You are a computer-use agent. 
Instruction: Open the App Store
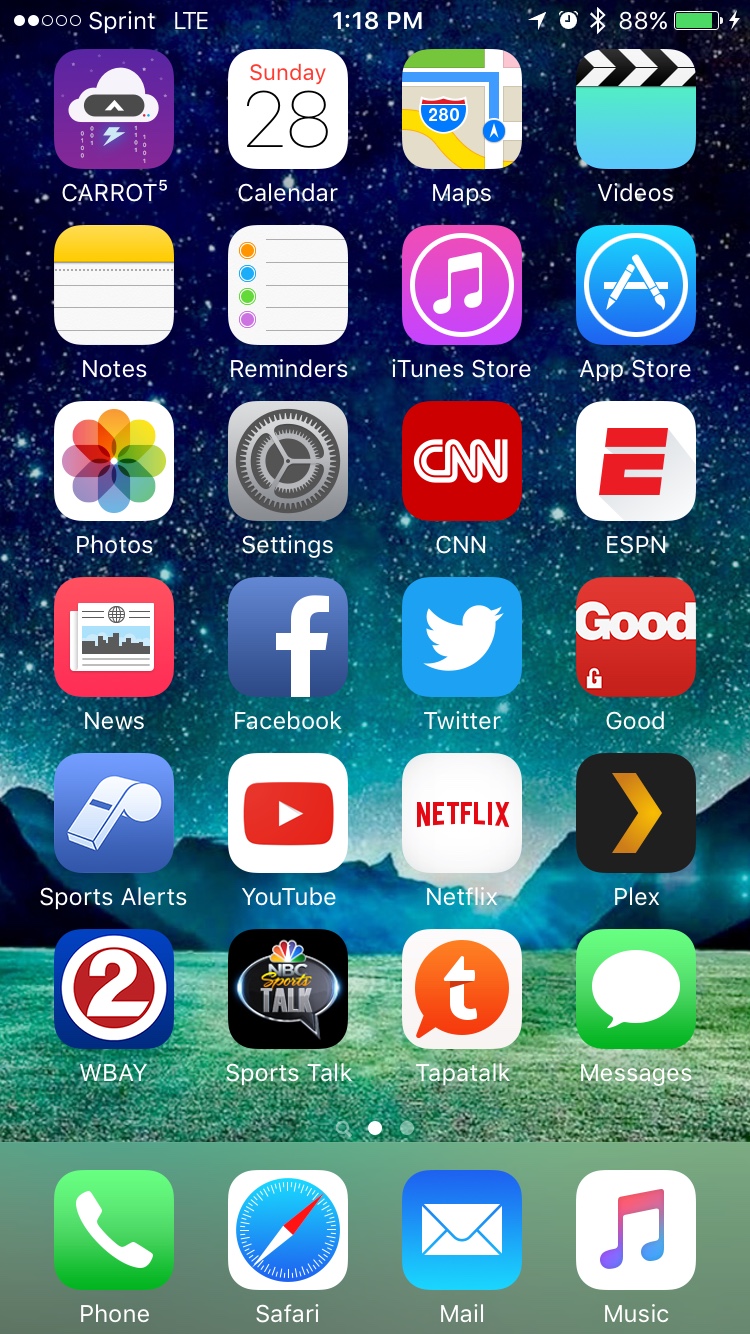[x=636, y=285]
